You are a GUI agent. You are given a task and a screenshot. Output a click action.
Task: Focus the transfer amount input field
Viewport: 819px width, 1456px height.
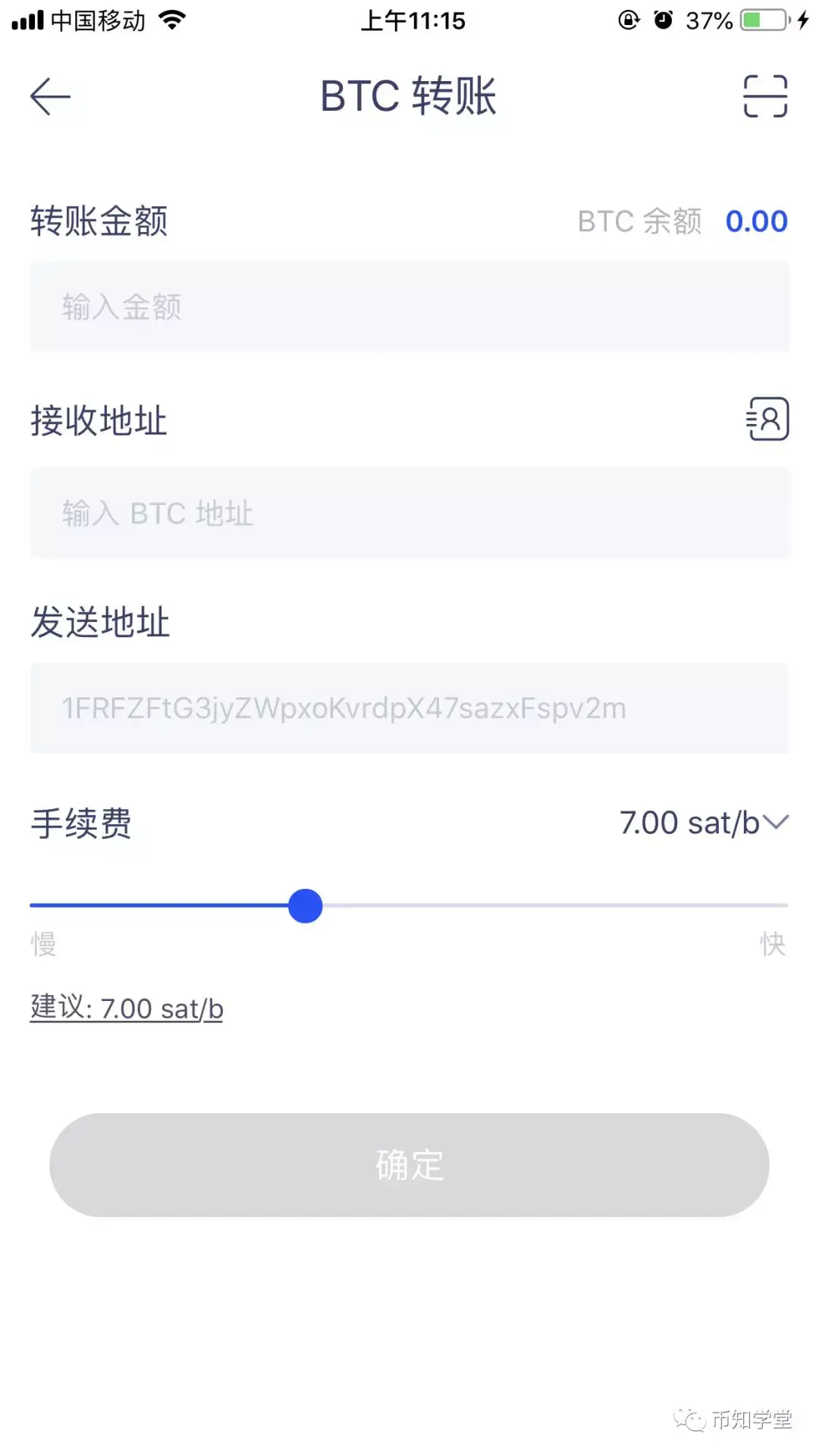coord(409,307)
